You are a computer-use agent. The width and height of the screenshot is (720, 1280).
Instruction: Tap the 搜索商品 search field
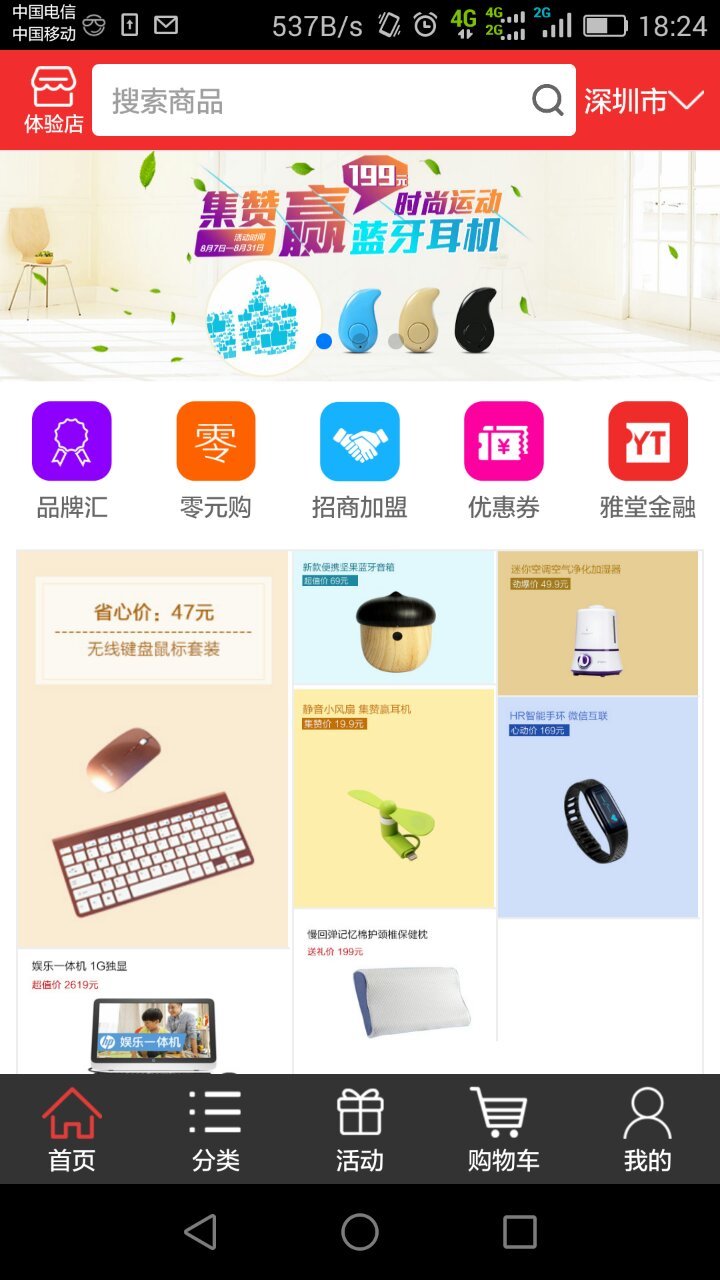(x=310, y=101)
